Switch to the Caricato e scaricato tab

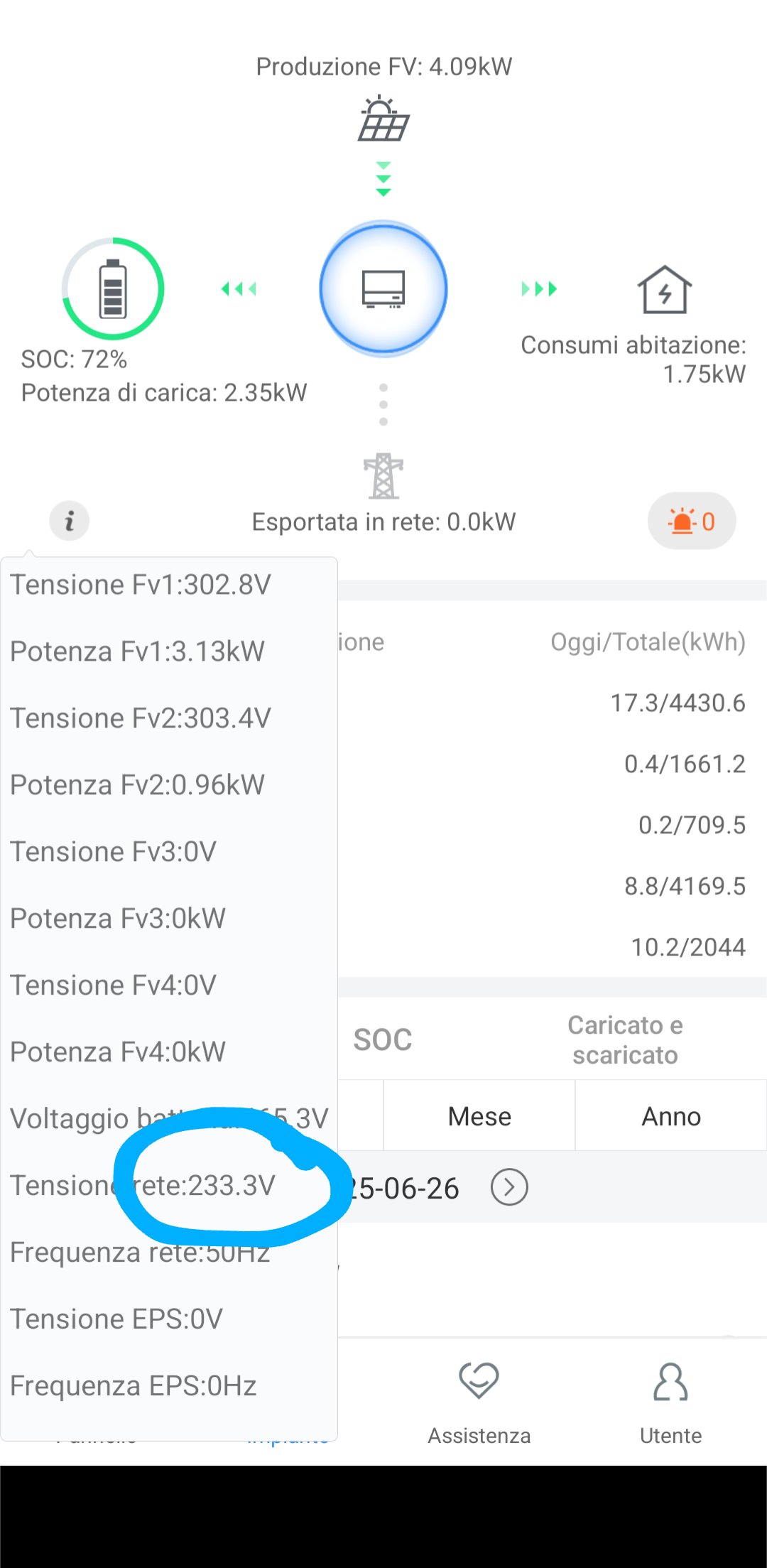(625, 1040)
